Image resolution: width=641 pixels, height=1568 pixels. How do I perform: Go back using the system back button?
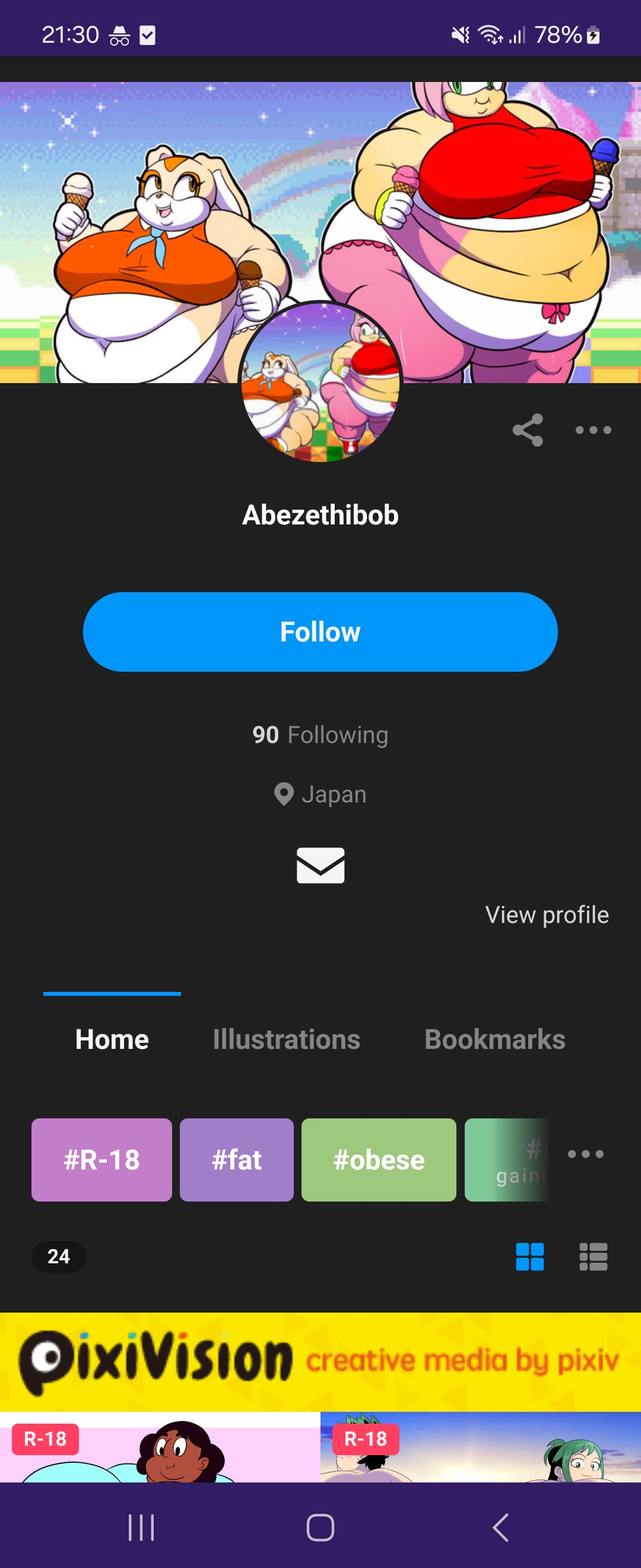click(500, 1526)
